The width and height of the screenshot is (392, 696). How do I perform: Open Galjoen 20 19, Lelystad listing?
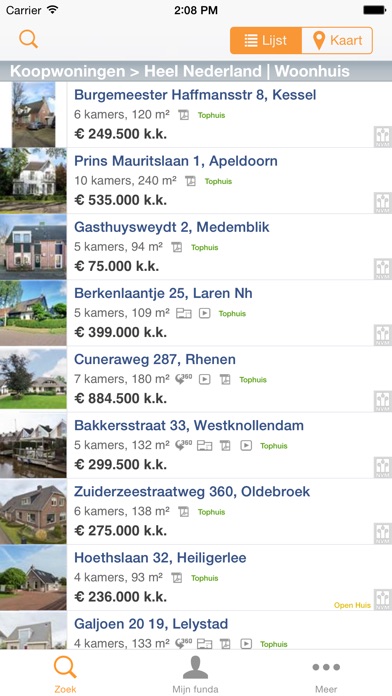tap(196, 630)
